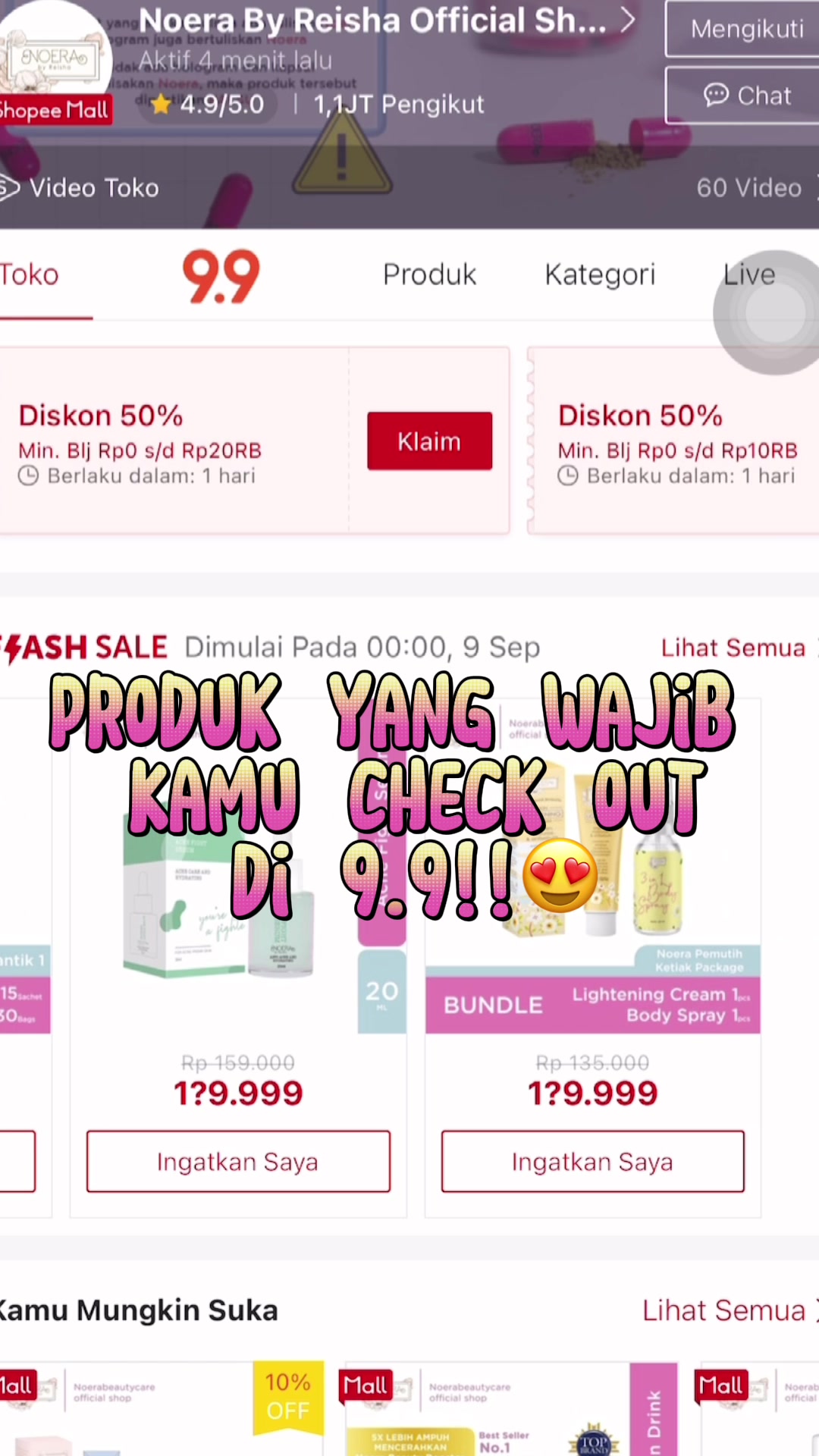
Task: Select the Live tab
Action: 748,275
